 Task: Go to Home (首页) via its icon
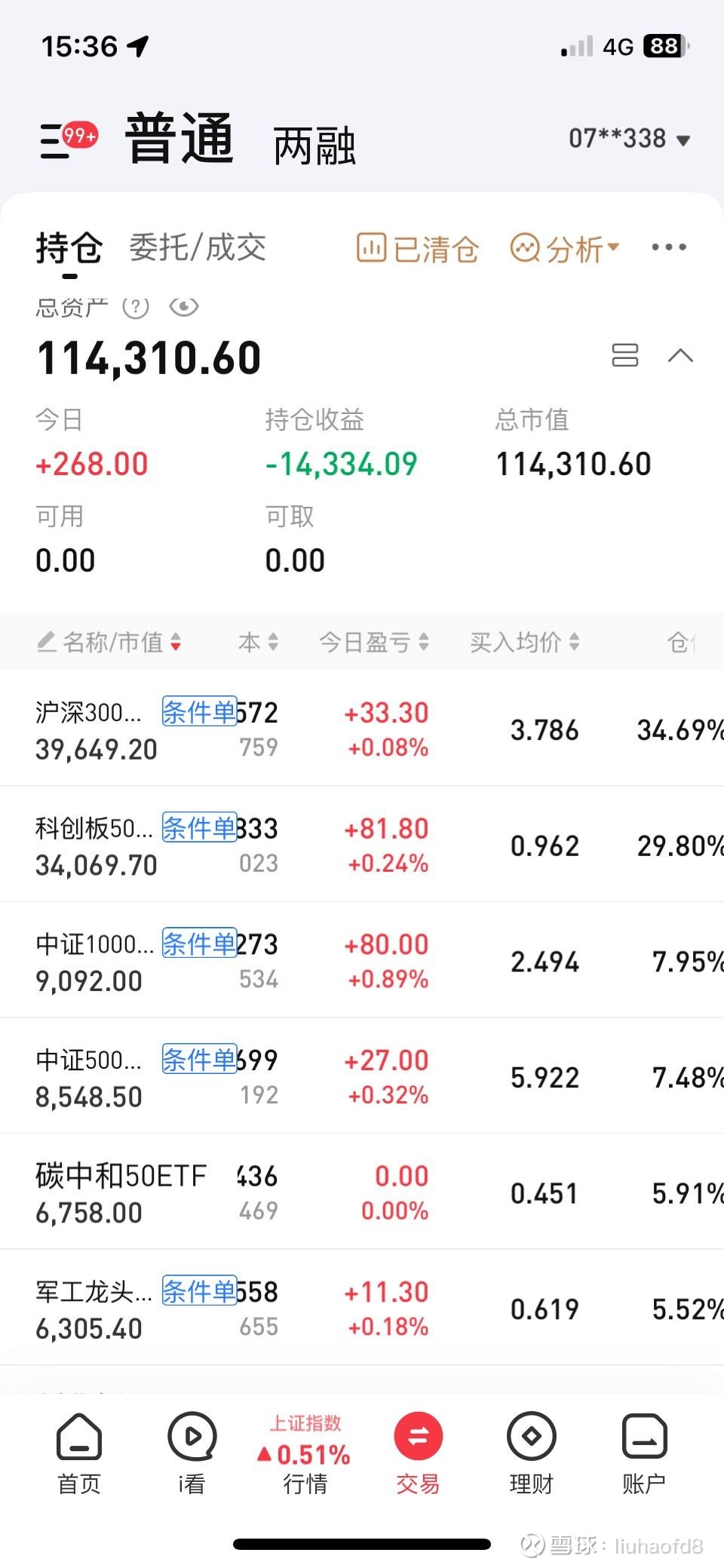[x=78, y=1437]
